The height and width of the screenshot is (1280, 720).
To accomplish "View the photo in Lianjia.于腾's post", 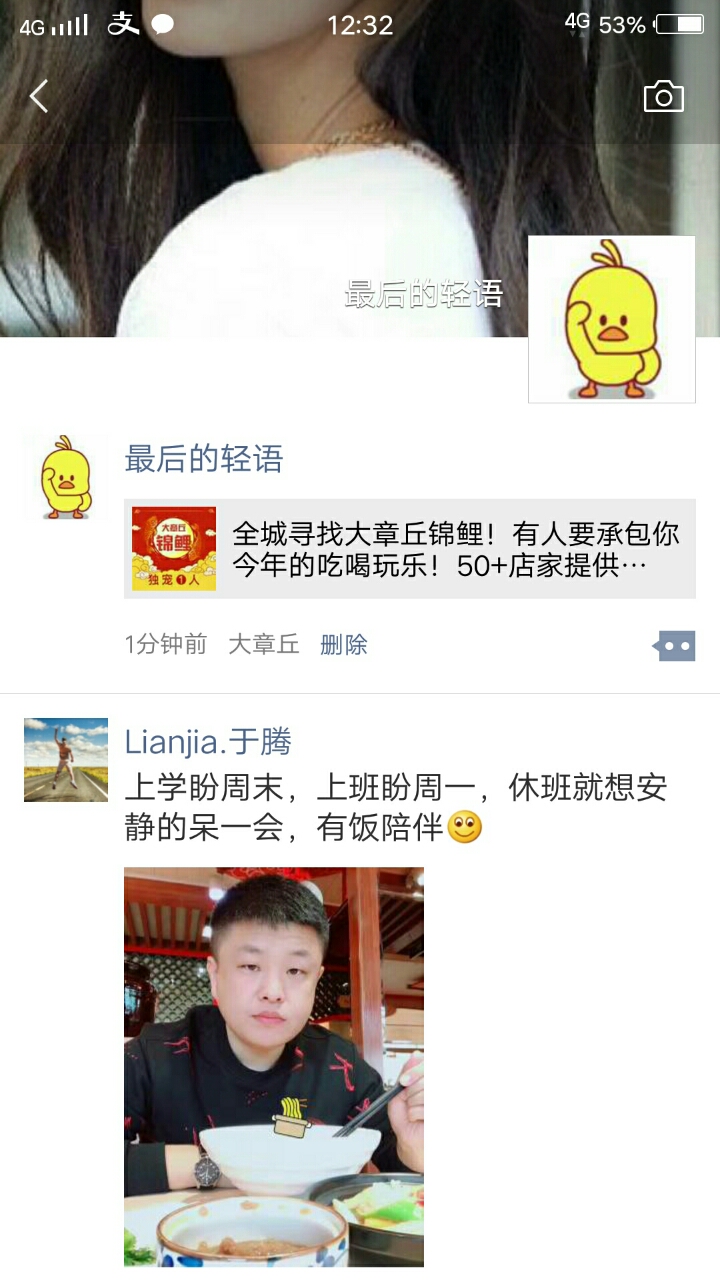I will point(274,1066).
